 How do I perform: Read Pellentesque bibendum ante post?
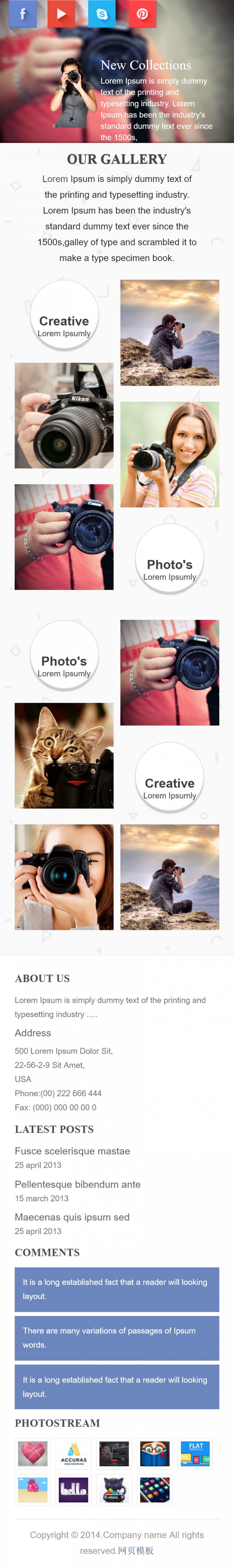point(78,1184)
